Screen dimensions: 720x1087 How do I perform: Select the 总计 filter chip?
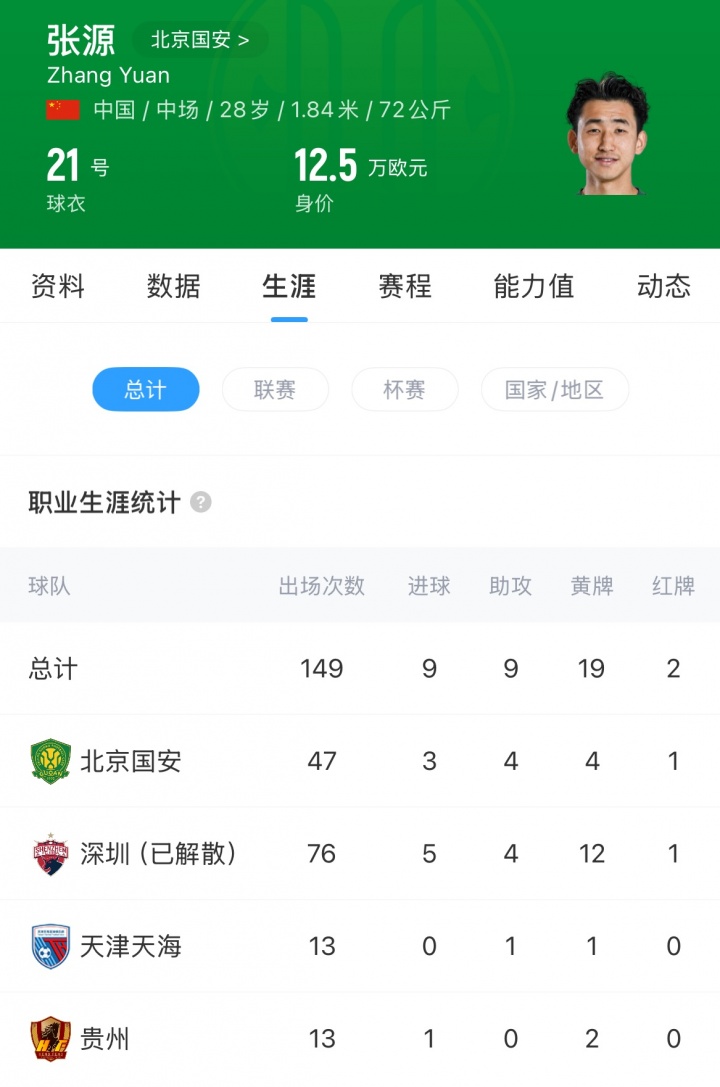click(x=146, y=390)
